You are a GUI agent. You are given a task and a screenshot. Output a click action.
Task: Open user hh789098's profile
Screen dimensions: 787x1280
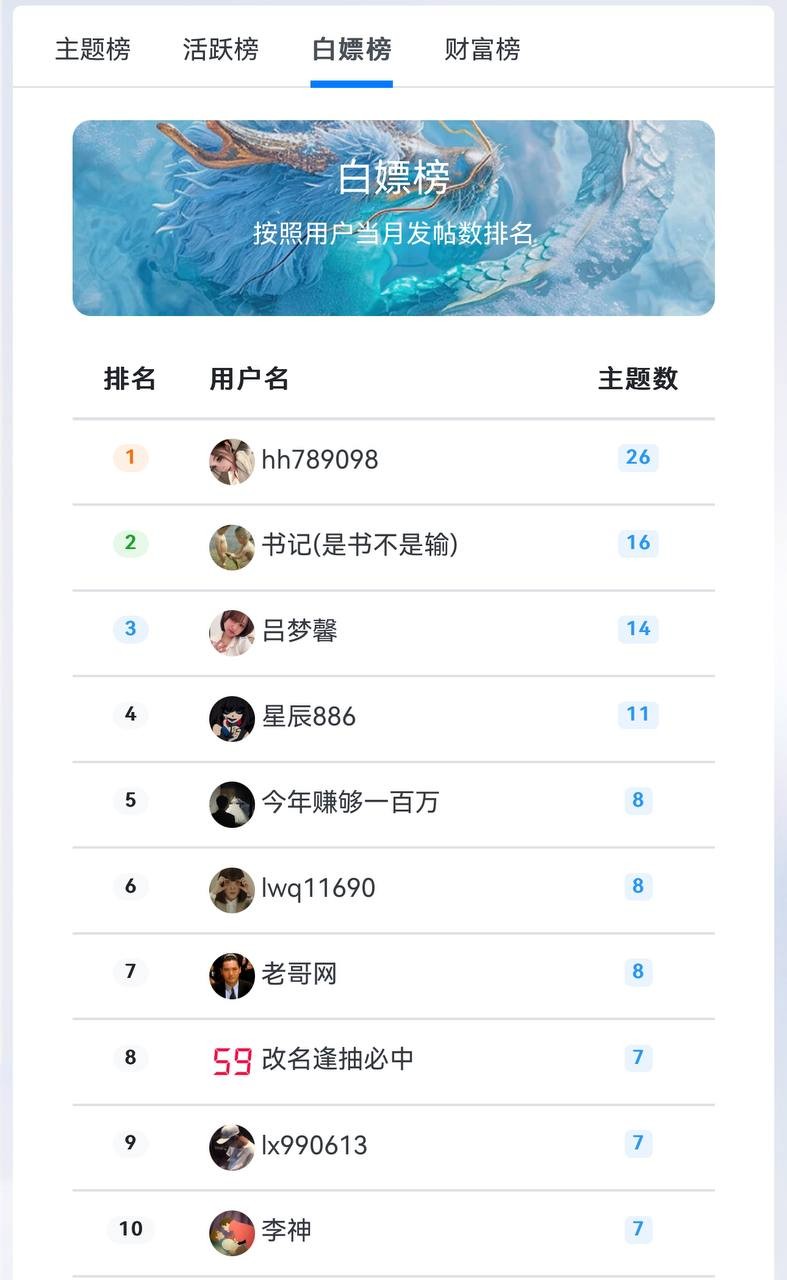click(320, 460)
